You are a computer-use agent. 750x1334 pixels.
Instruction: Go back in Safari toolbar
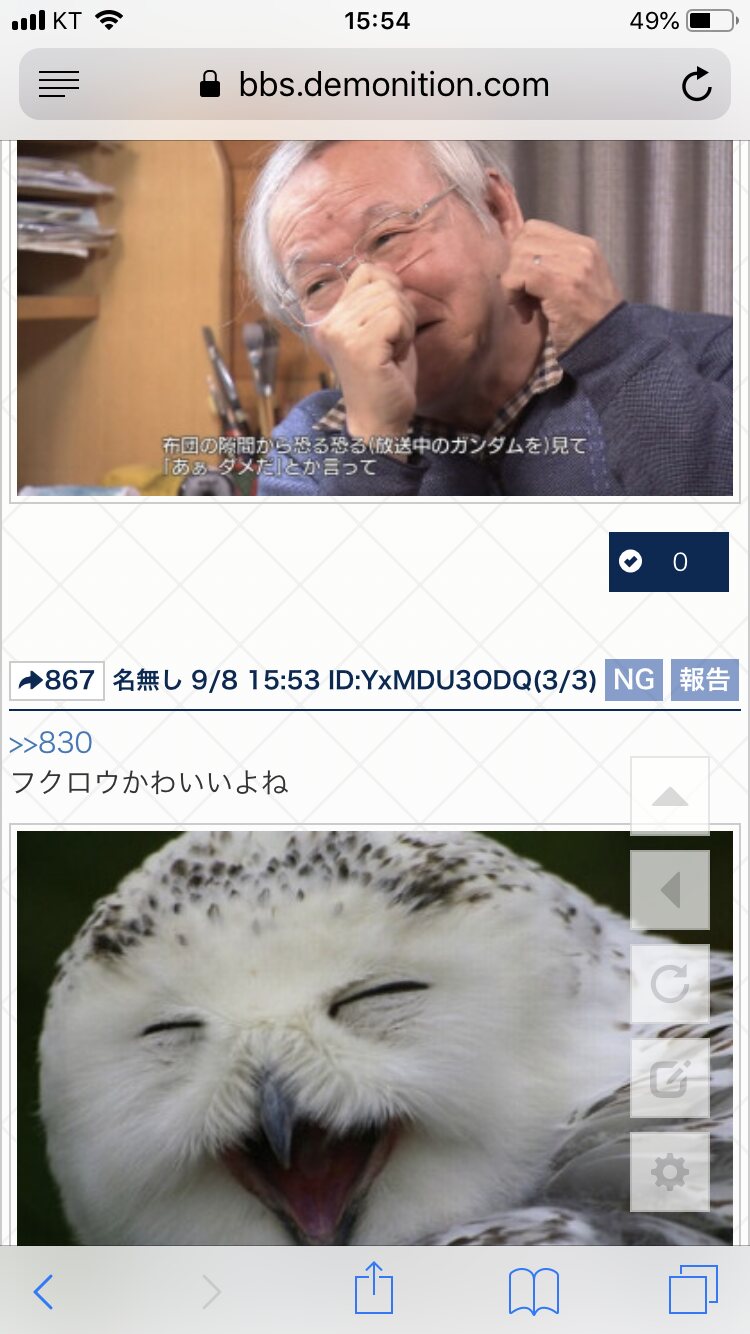pyautogui.click(x=43, y=1292)
